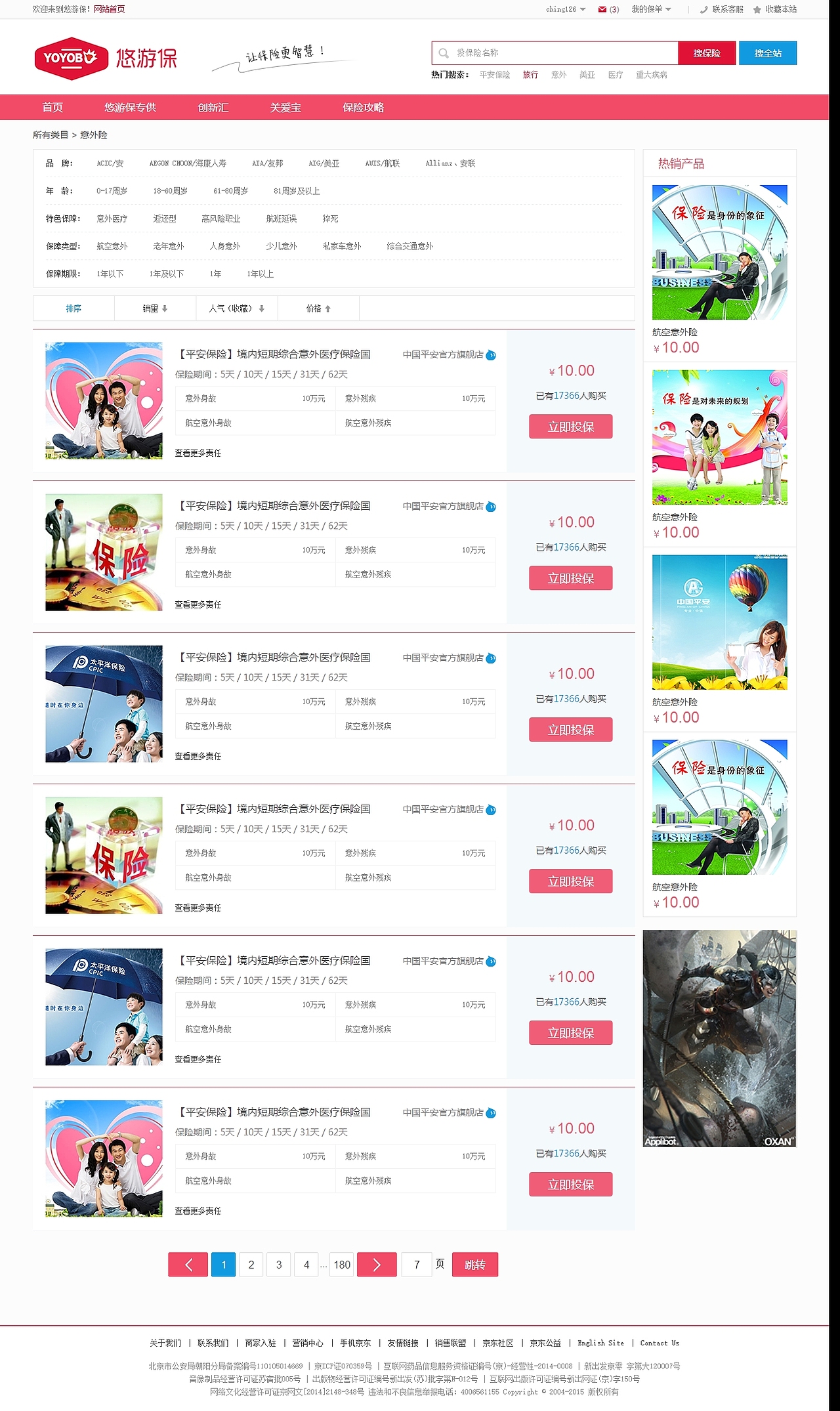Open 关于我们 footer link

click(165, 1343)
